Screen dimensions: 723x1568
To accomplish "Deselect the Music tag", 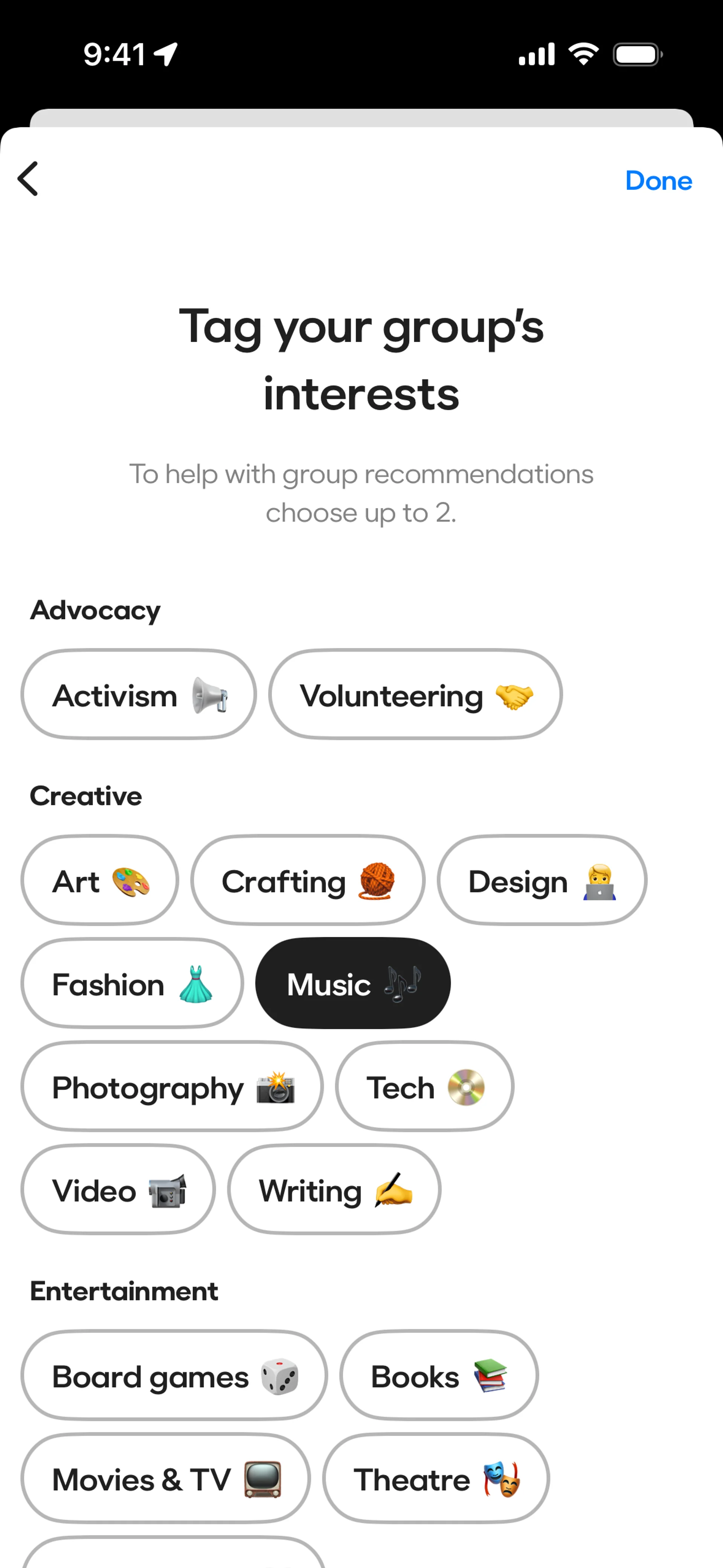I will pyautogui.click(x=353, y=983).
